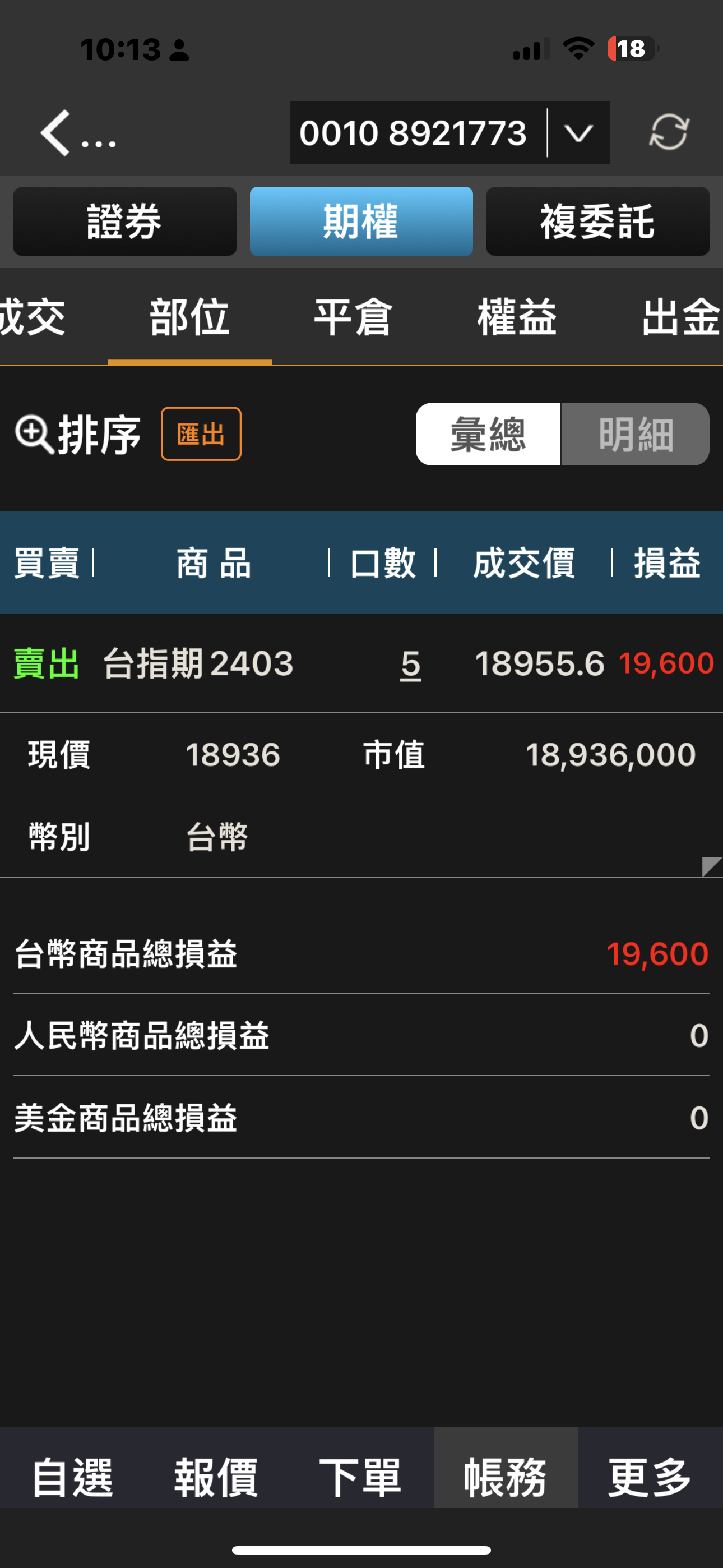The height and width of the screenshot is (1568, 723).
Task: Open the account number dropdown
Action: tap(577, 133)
